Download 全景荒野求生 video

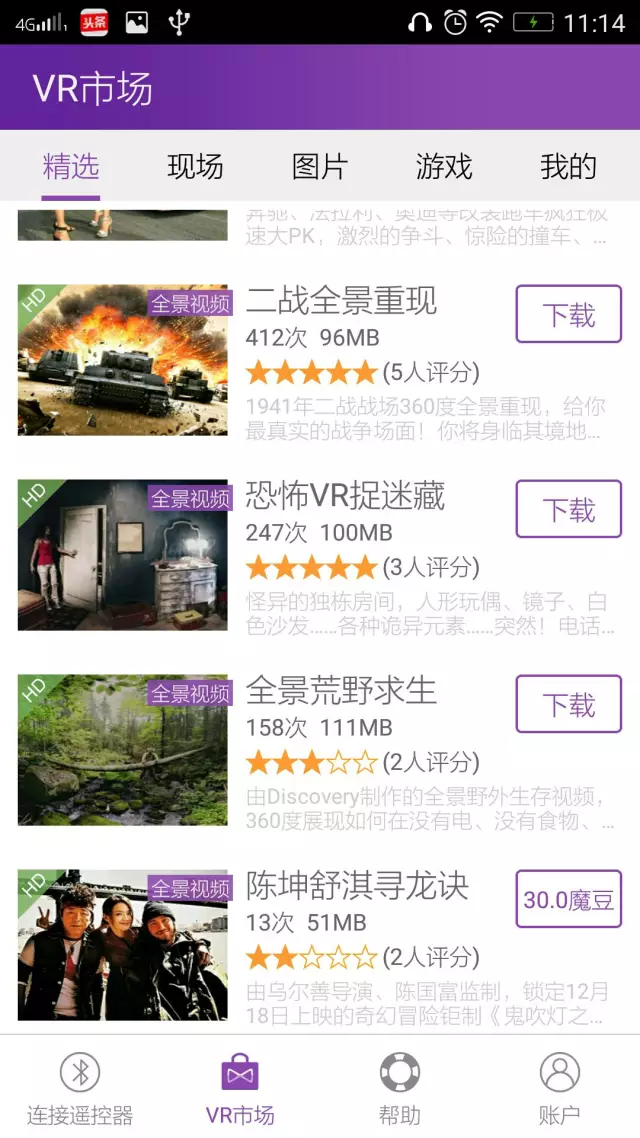[568, 705]
